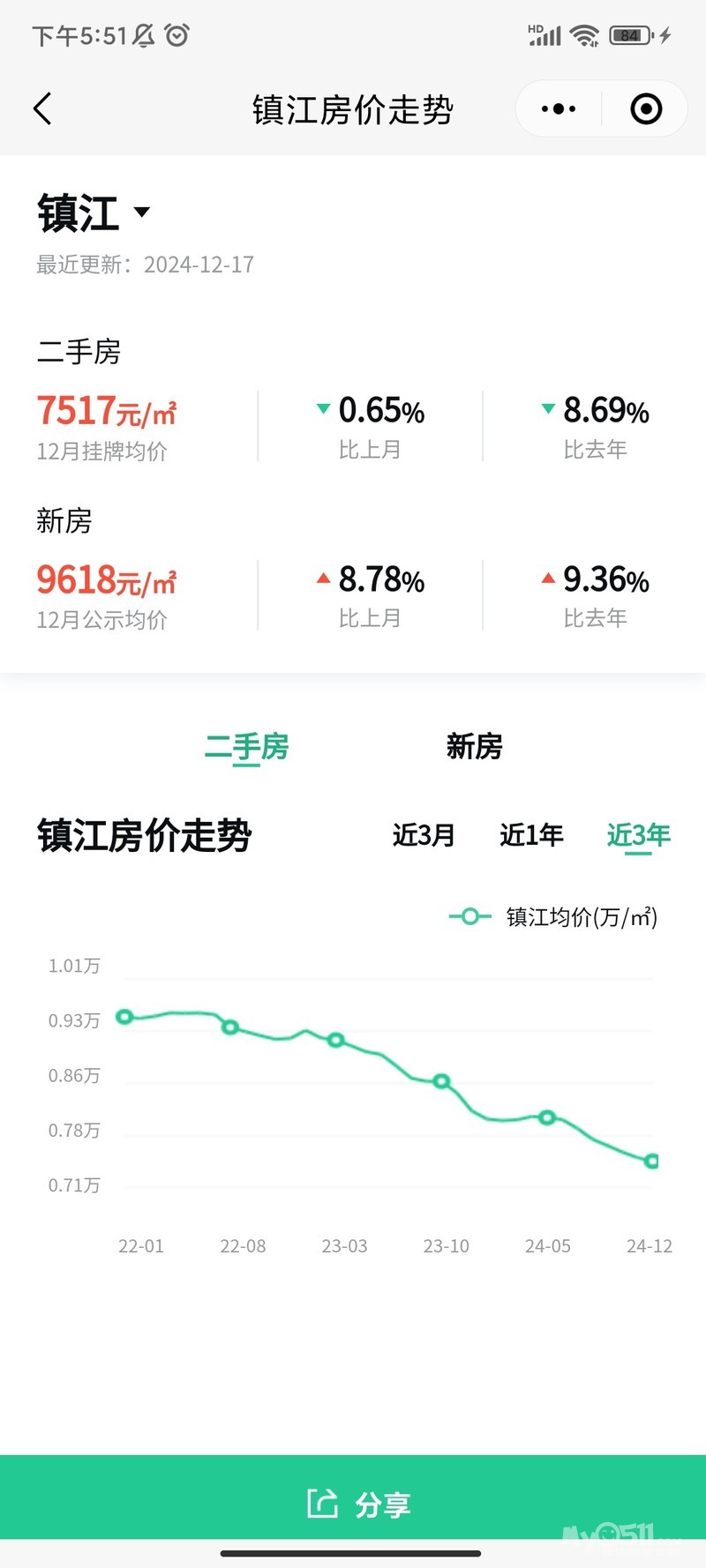Show the 近3月 trend range
The image size is (706, 1568).
pyautogui.click(x=424, y=834)
